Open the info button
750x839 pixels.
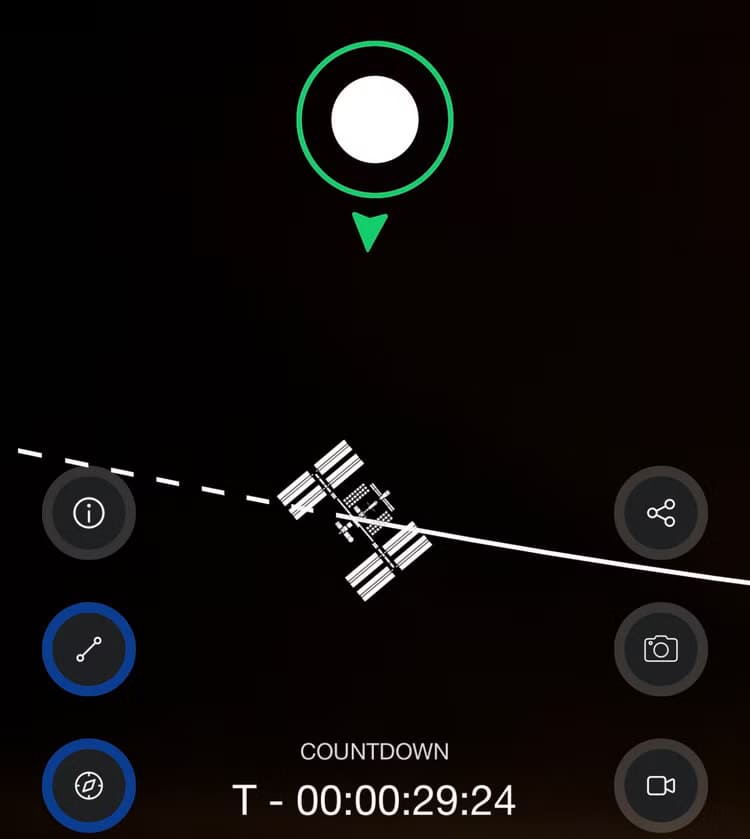[x=89, y=514]
